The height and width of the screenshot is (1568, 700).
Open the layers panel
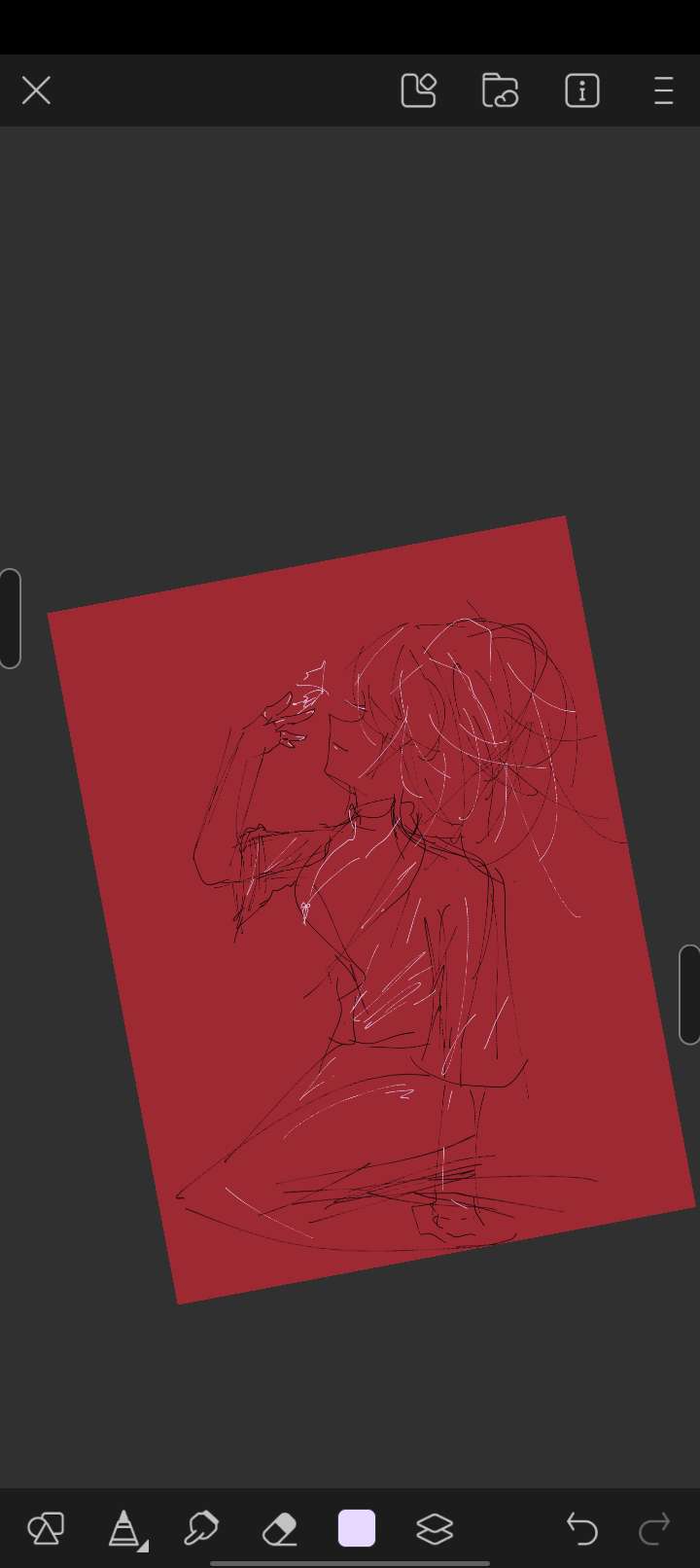tap(435, 1529)
